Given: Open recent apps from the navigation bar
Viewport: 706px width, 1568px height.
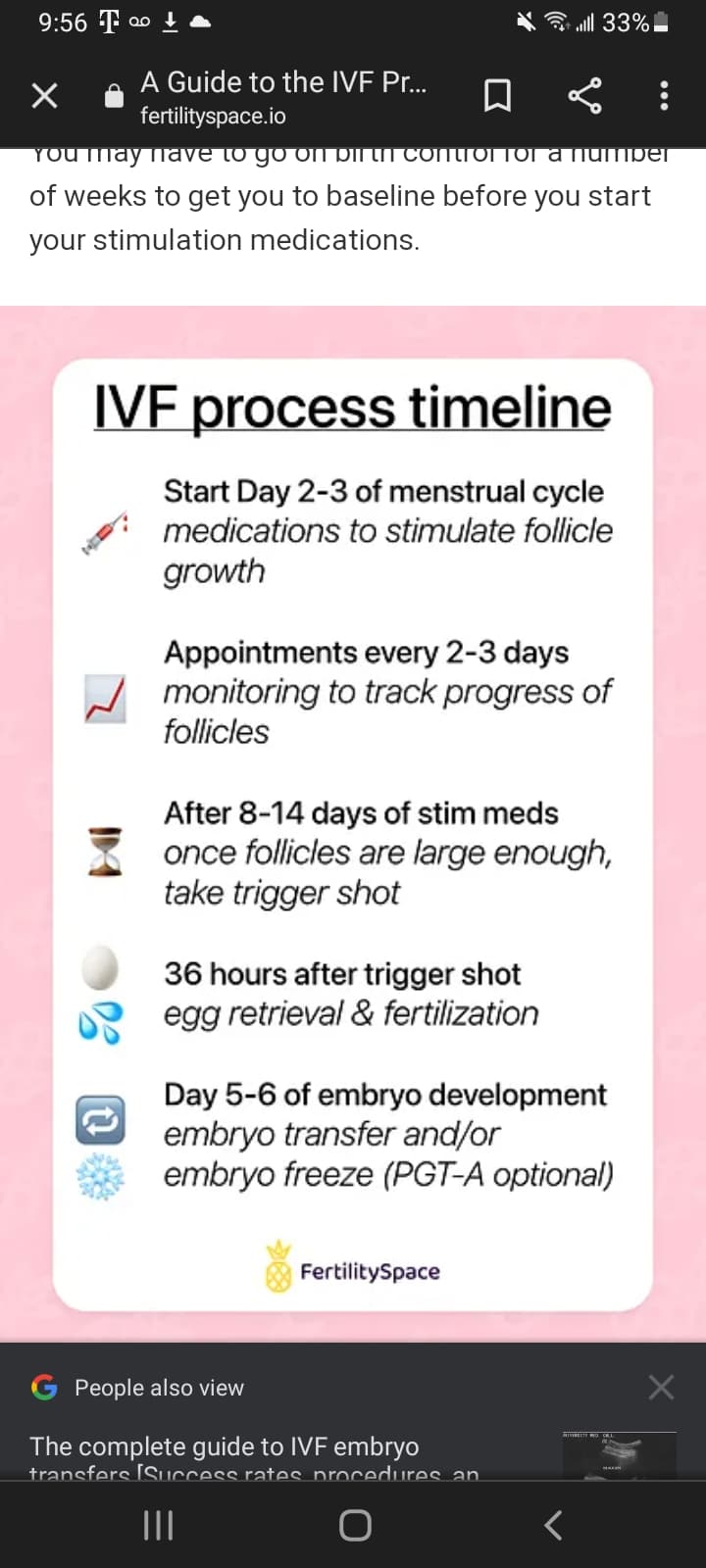Looking at the screenshot, I should (x=159, y=1525).
